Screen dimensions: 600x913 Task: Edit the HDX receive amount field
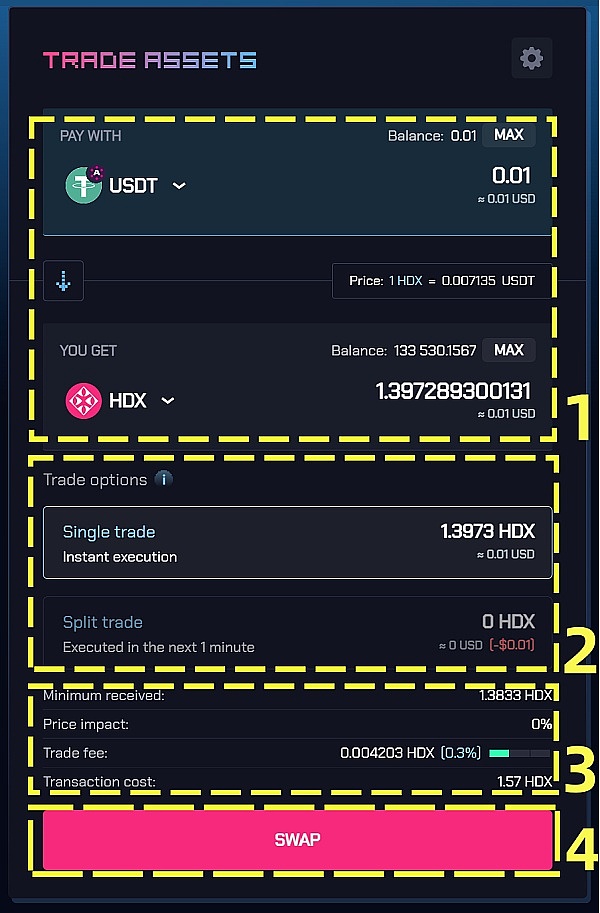tap(453, 391)
